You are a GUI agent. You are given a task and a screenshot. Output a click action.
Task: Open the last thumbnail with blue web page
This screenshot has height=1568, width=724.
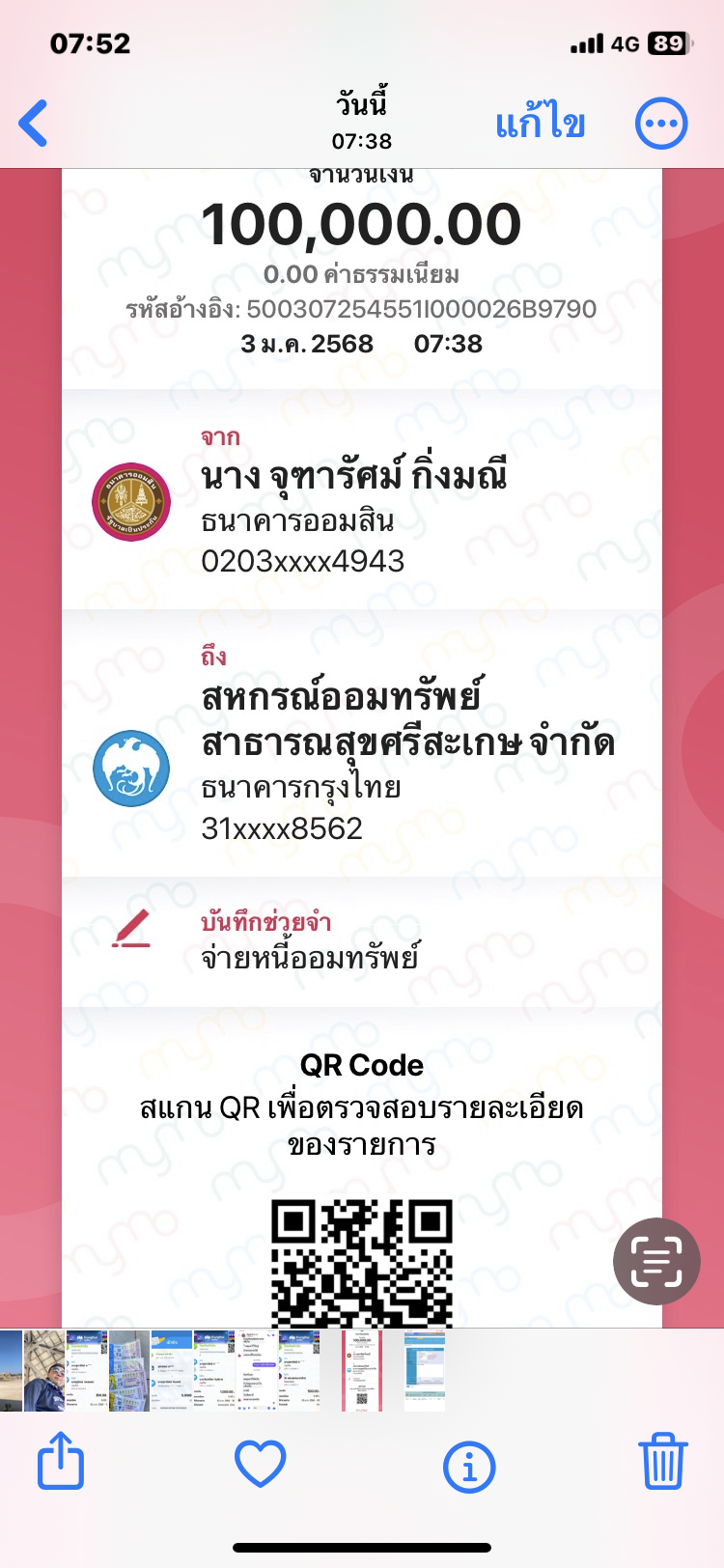424,1371
